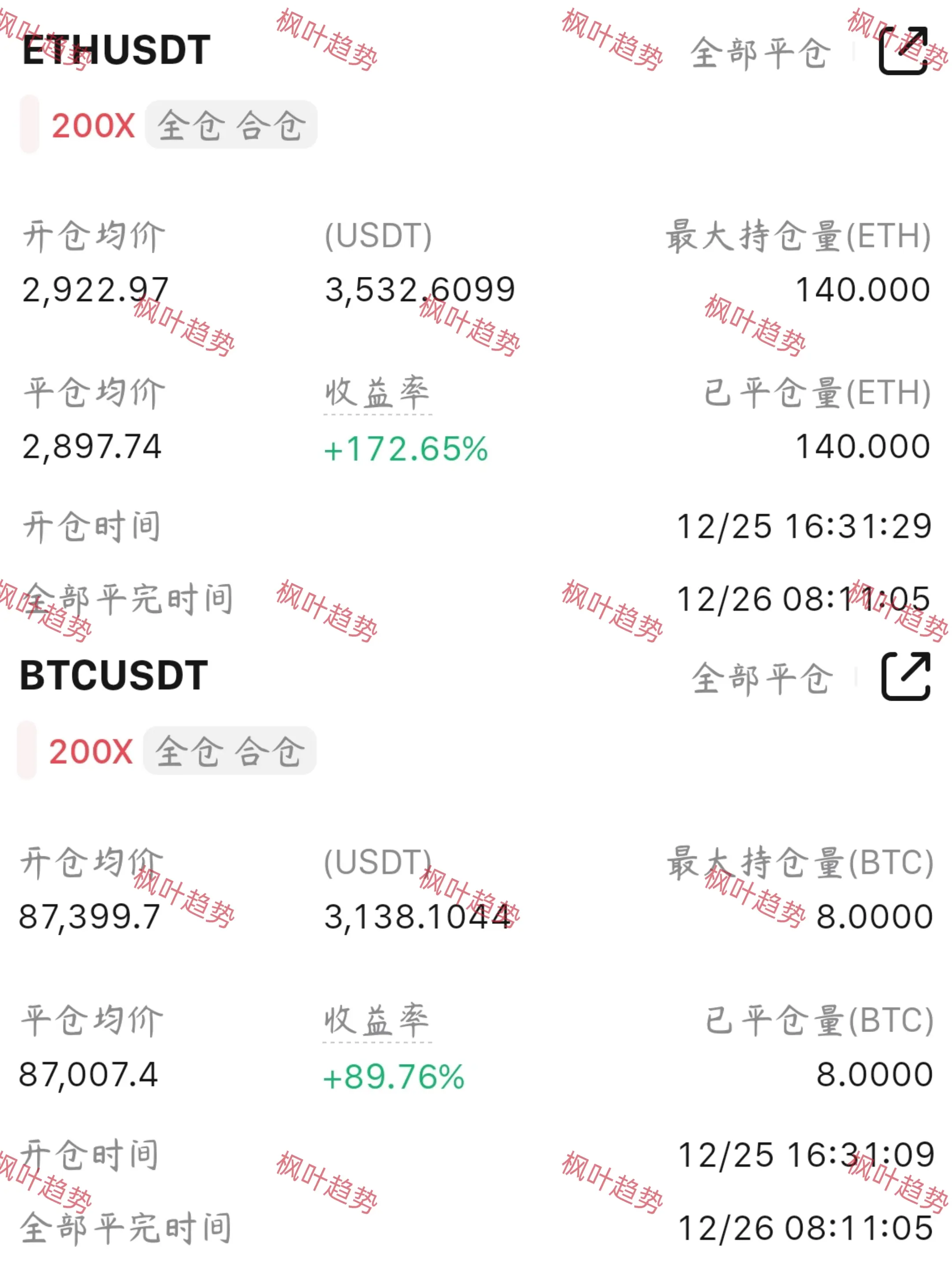Tap the 收益率 label under BTCUSDT

[x=376, y=1020]
